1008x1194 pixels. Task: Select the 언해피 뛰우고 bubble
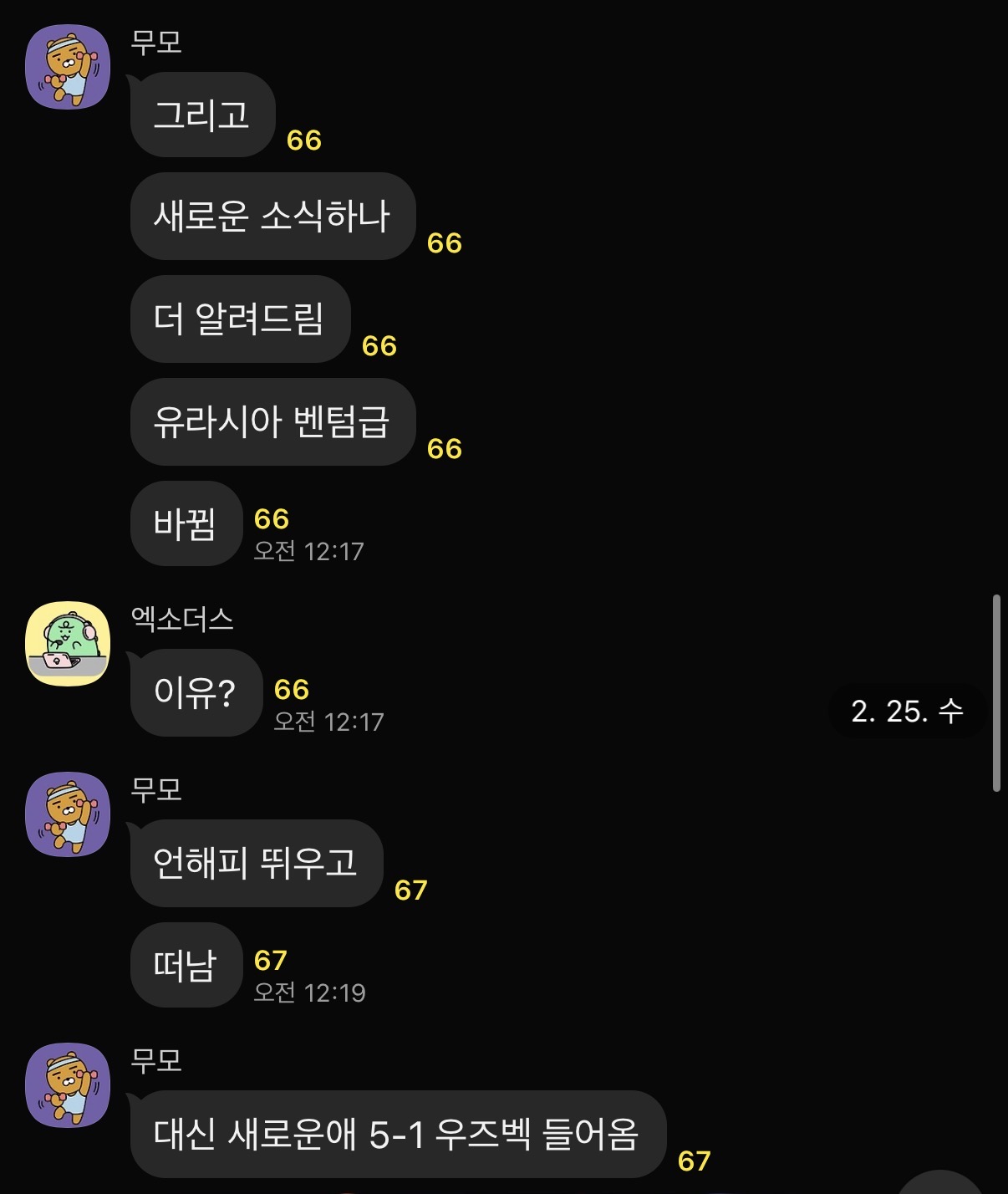point(257,864)
